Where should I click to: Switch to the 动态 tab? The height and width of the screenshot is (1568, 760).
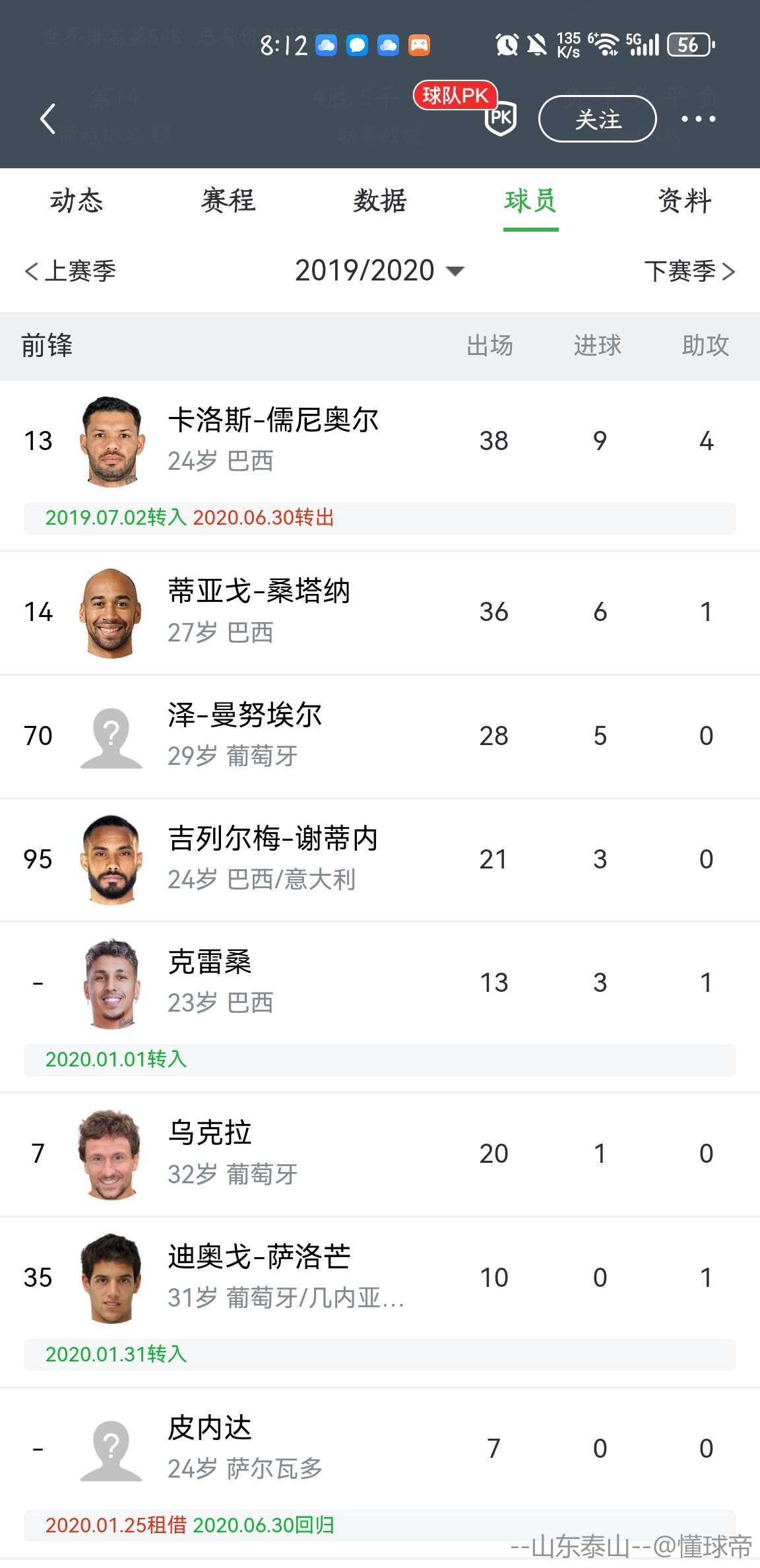coord(77,201)
